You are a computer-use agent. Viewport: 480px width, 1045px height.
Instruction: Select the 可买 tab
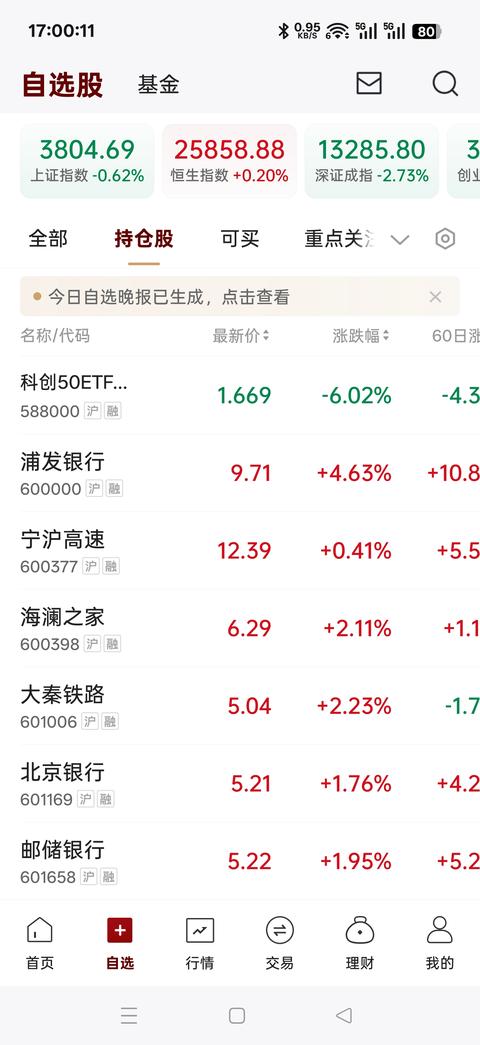tap(240, 239)
